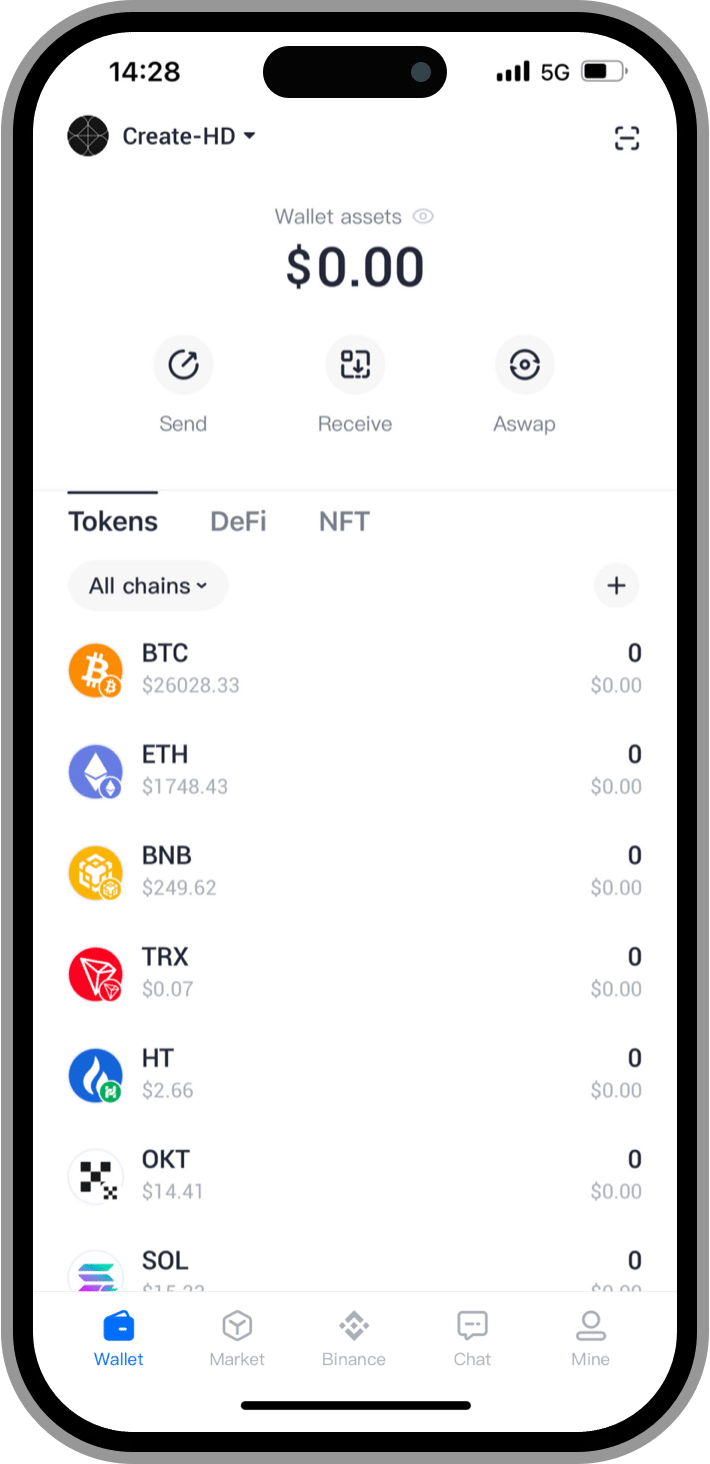Hide wallet assets with the eye icon
Screen dimensions: 710x1464
point(423,216)
